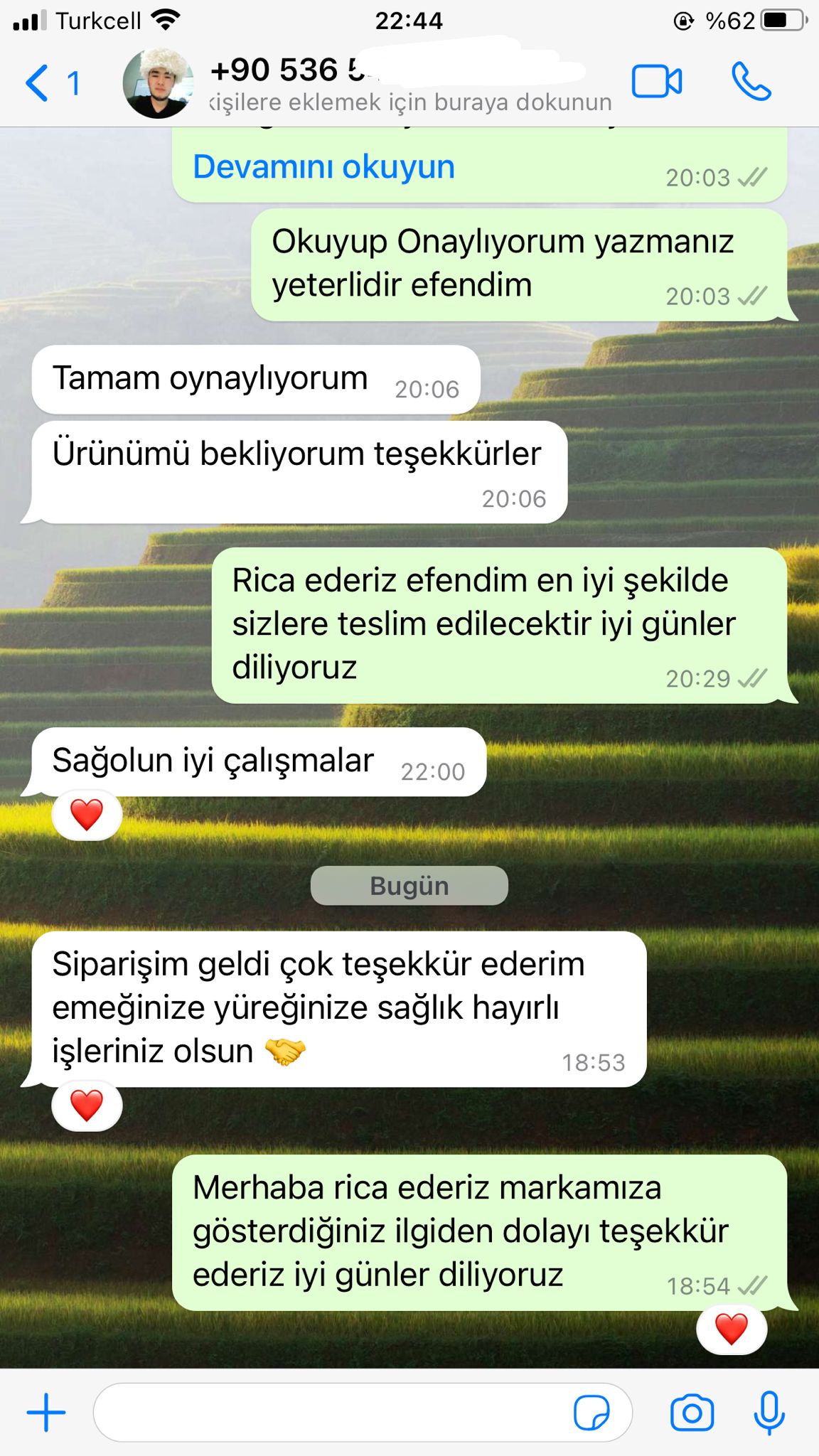The image size is (819, 1456).
Task: View heart reaction on Merhaba rica ederiz message
Action: 732,1329
